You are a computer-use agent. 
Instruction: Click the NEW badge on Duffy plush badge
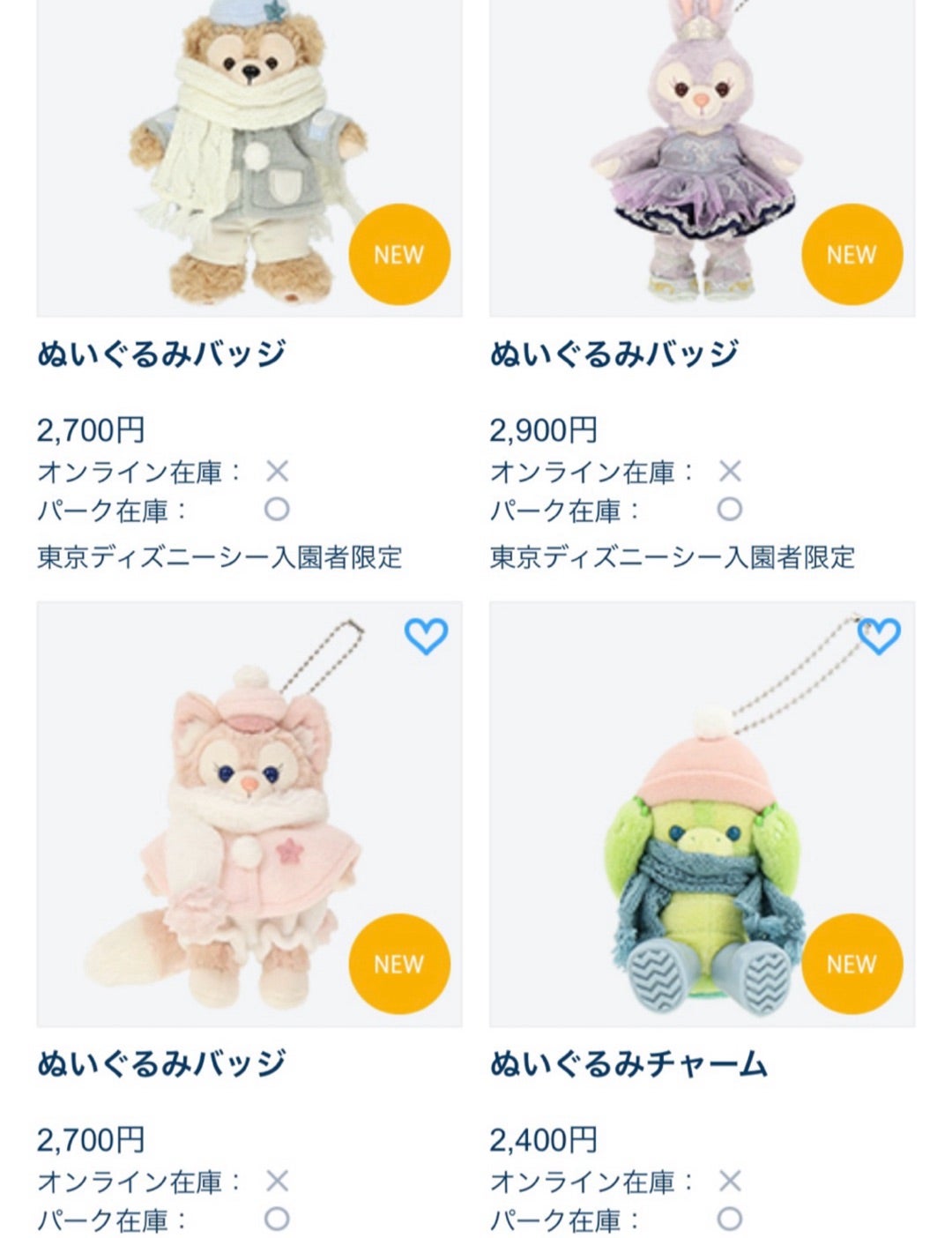tap(398, 255)
